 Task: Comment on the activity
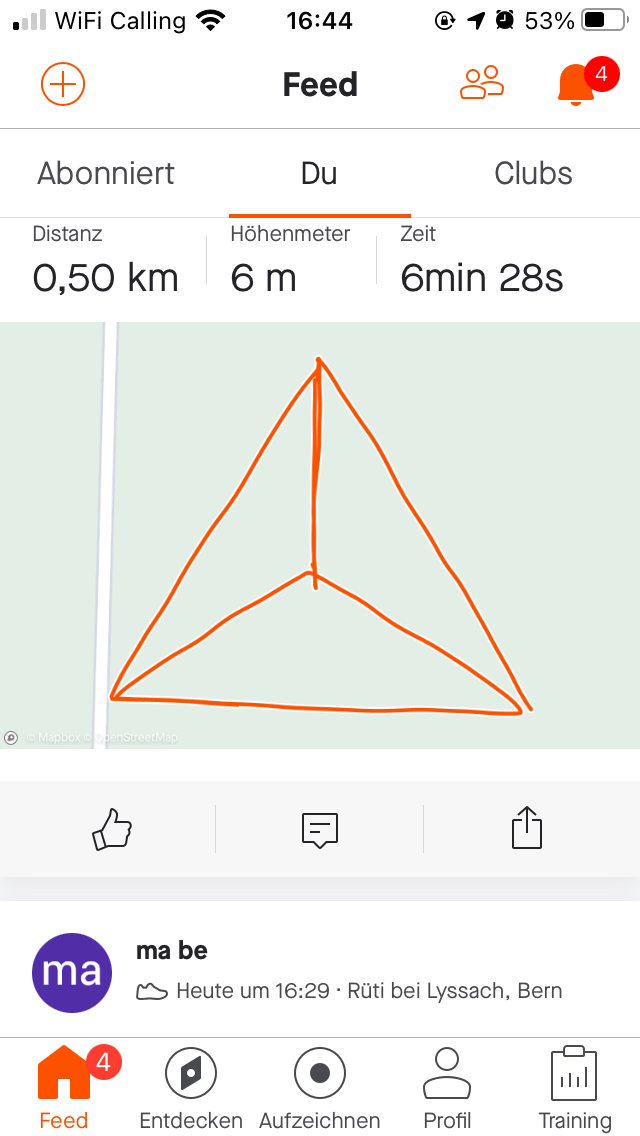320,829
